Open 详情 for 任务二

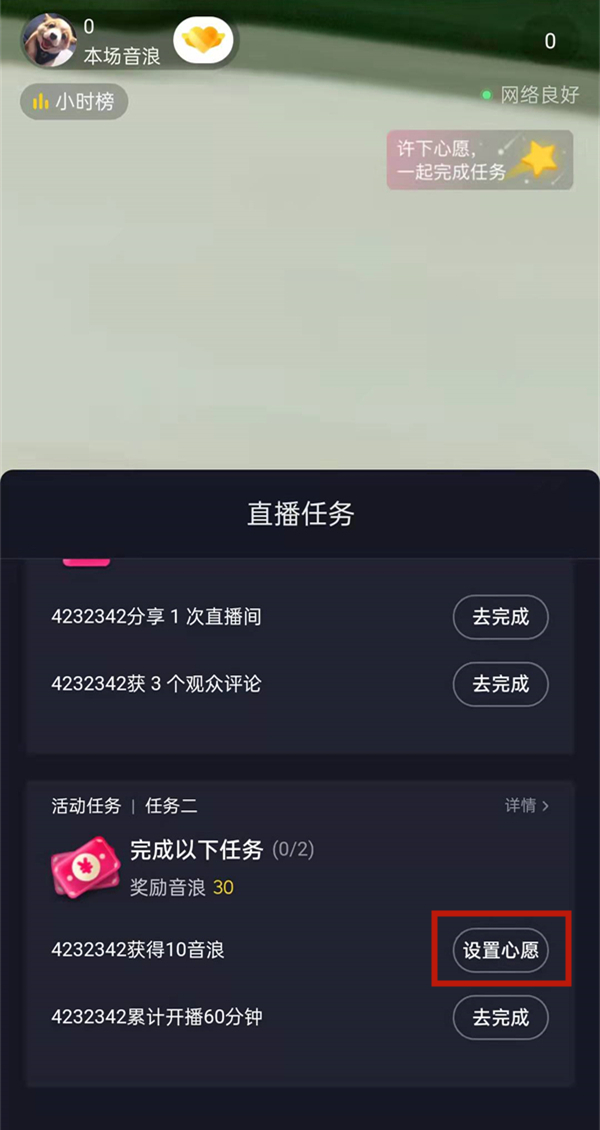tap(527, 805)
